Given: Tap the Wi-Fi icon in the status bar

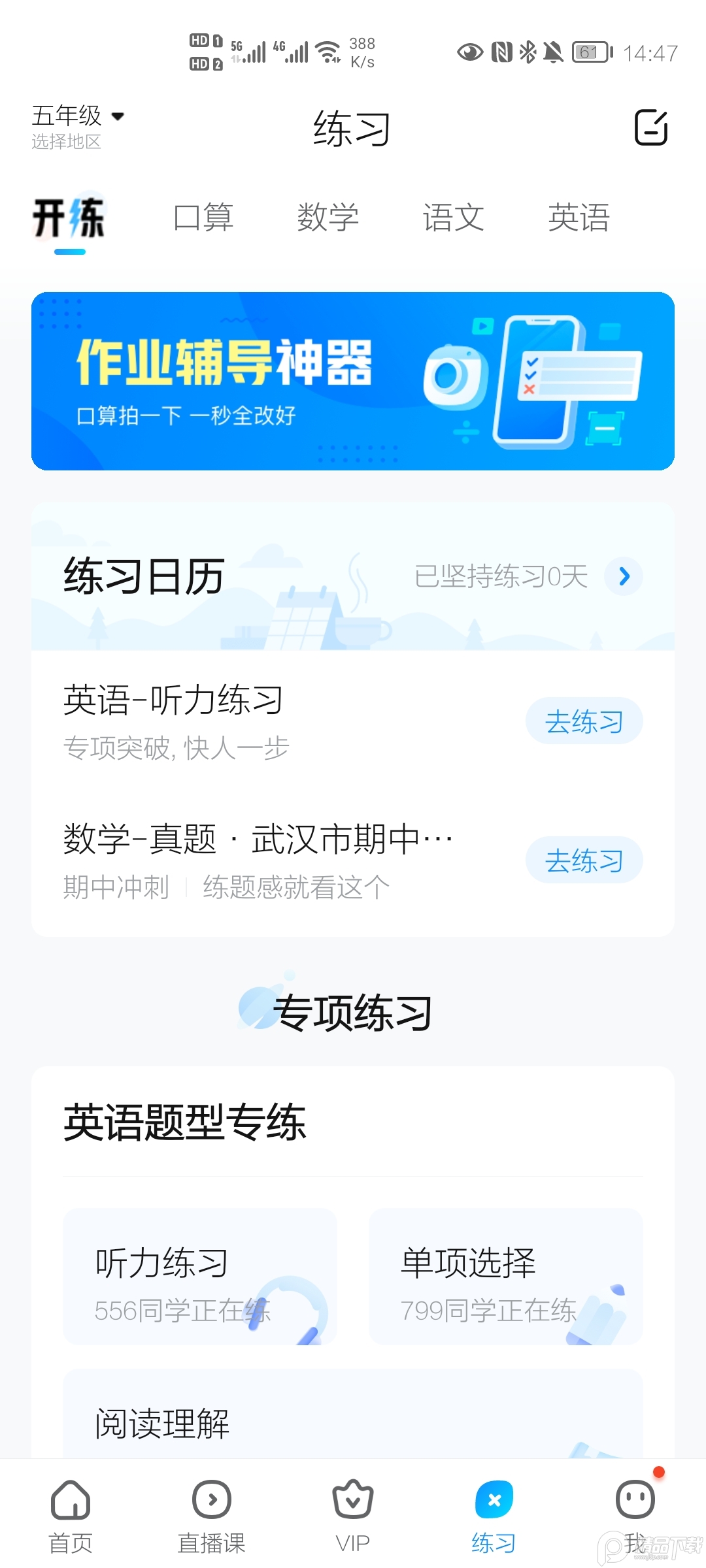Looking at the screenshot, I should pyautogui.click(x=328, y=51).
